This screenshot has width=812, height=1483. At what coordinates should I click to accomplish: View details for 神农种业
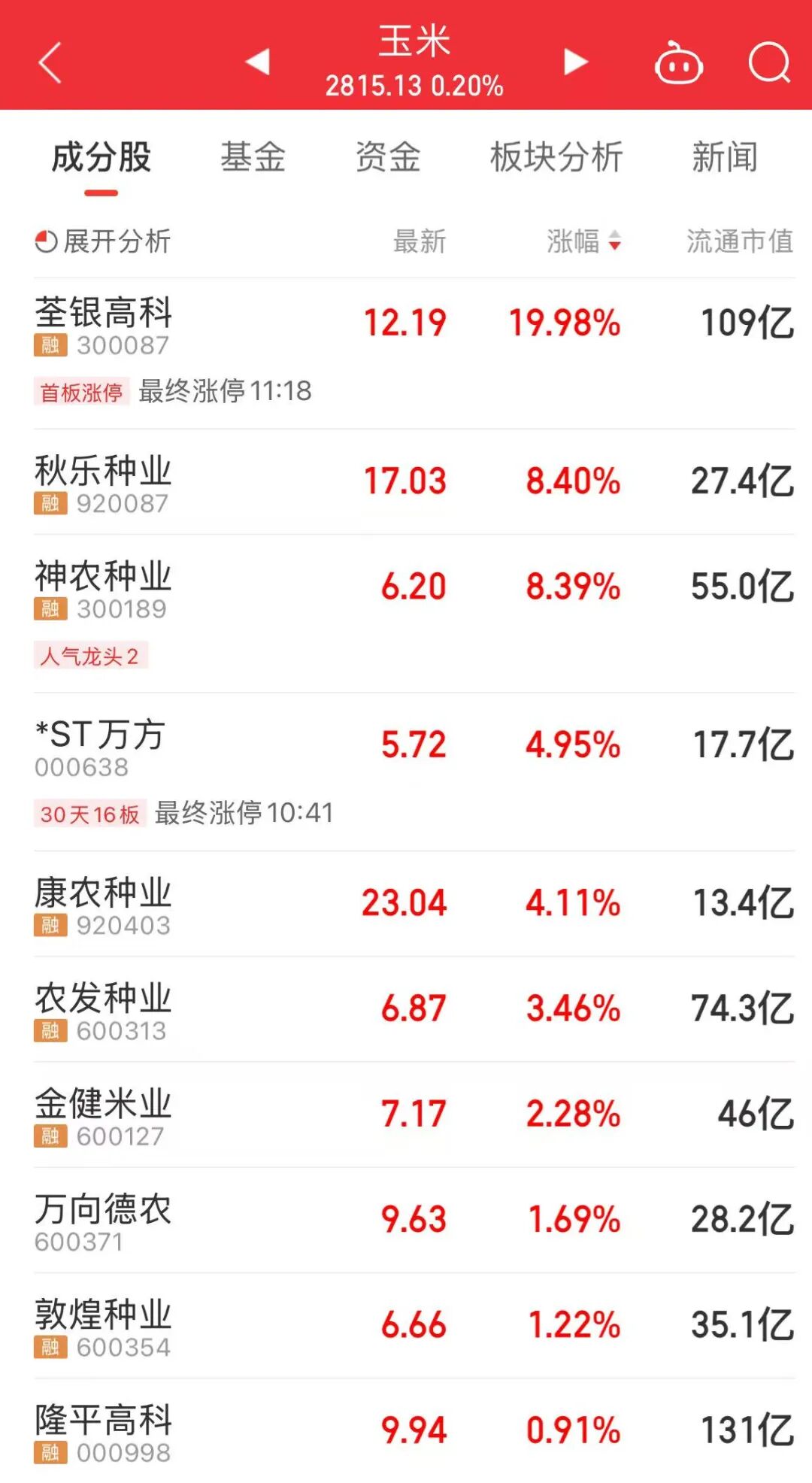tap(104, 577)
